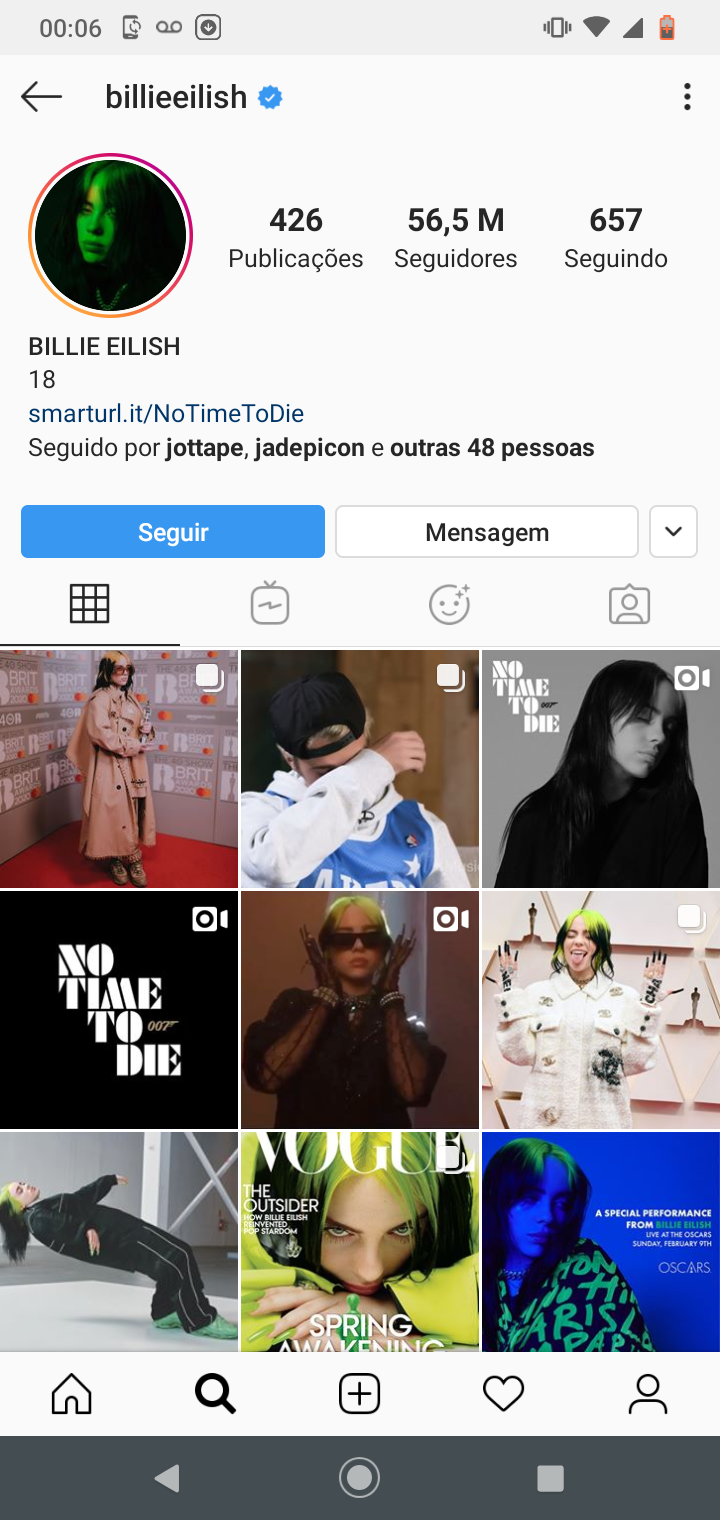The image size is (720, 1520).
Task: Switch to the posts grid tab
Action: [x=89, y=604]
